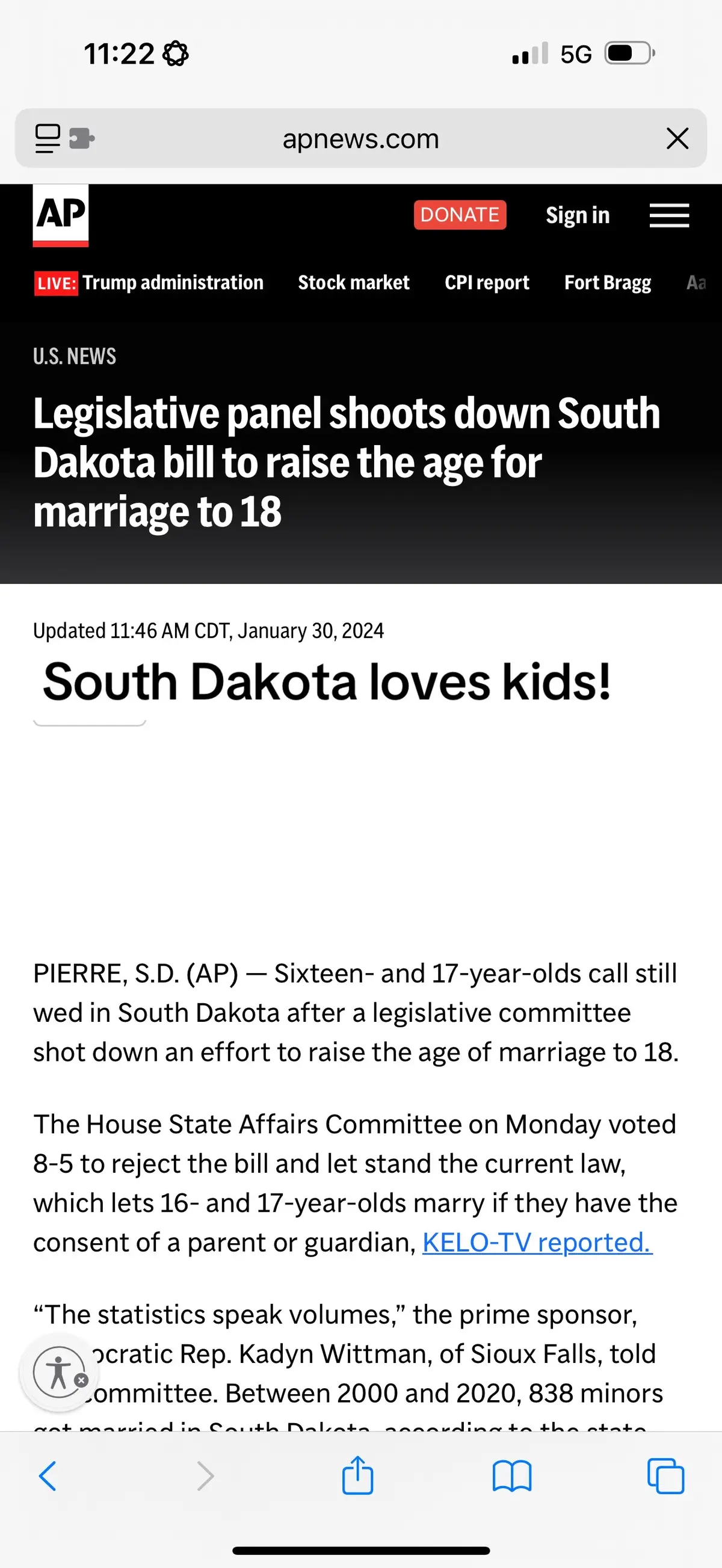Share this page
Screen dimensions: 722x1568
click(x=357, y=1475)
